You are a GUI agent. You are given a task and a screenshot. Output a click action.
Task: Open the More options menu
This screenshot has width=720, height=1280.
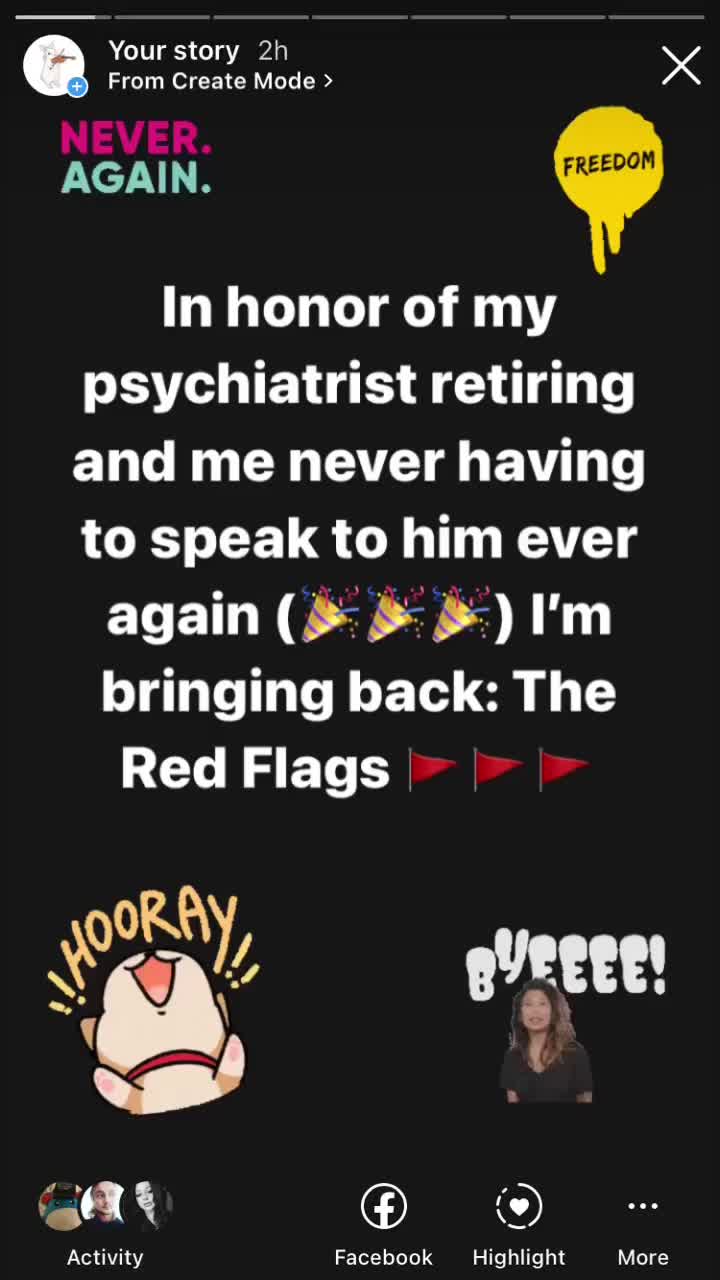tap(642, 1222)
